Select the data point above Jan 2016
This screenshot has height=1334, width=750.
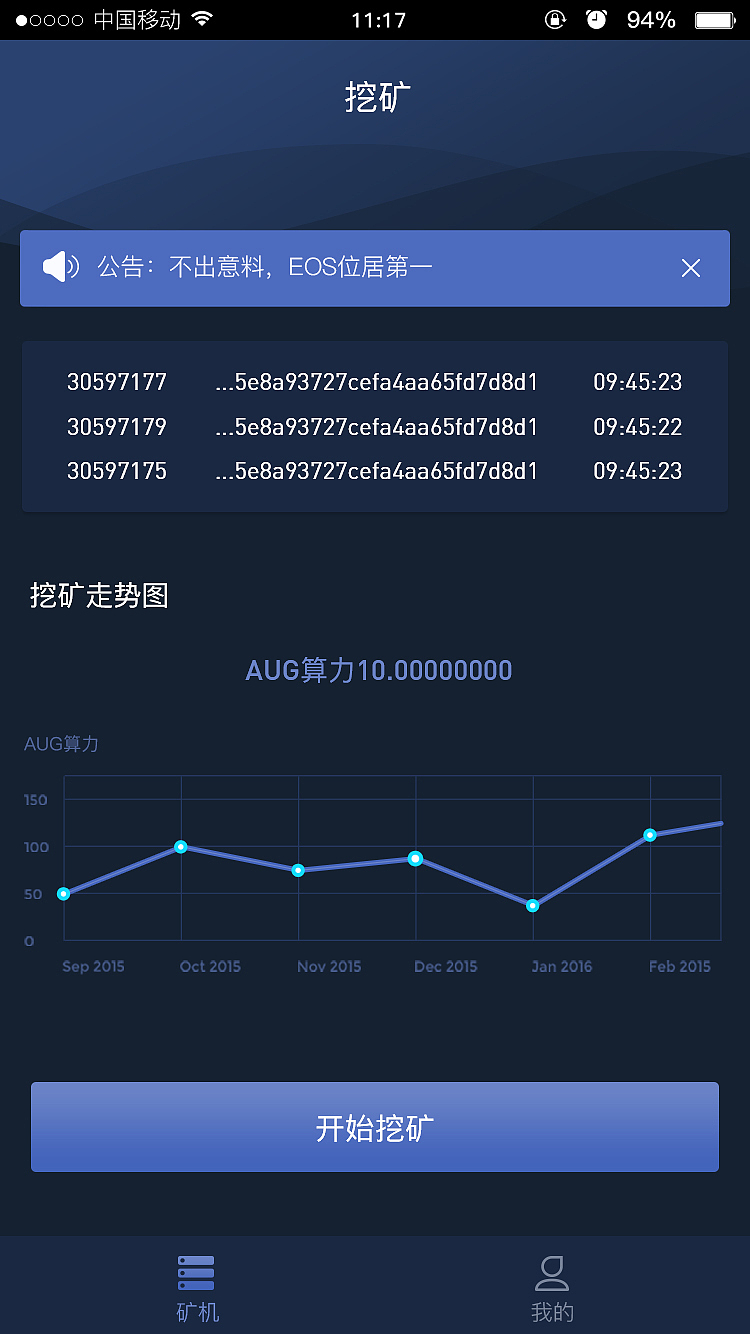[532, 905]
